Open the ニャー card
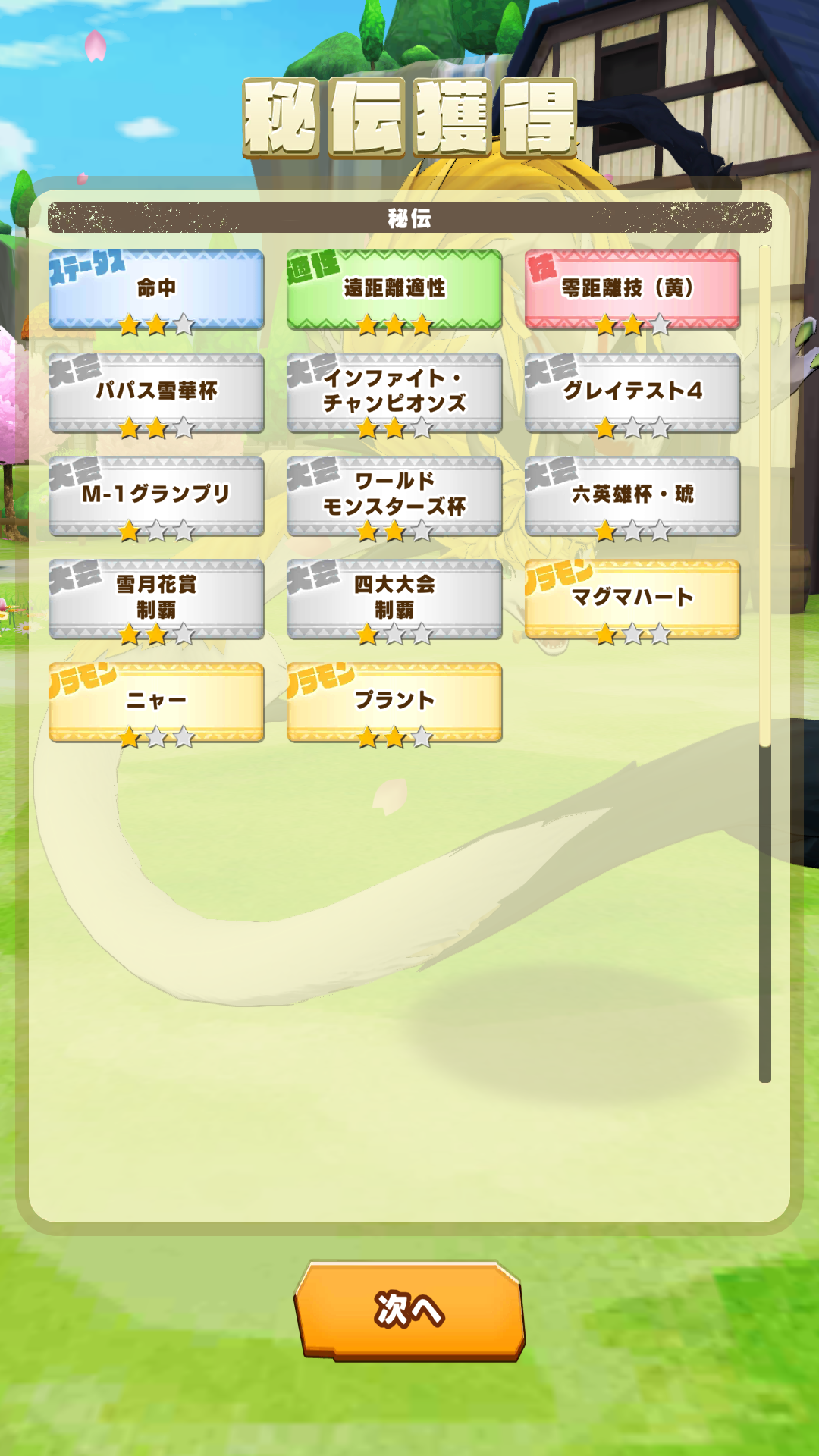Viewport: 819px width, 1456px height. pyautogui.click(x=156, y=702)
